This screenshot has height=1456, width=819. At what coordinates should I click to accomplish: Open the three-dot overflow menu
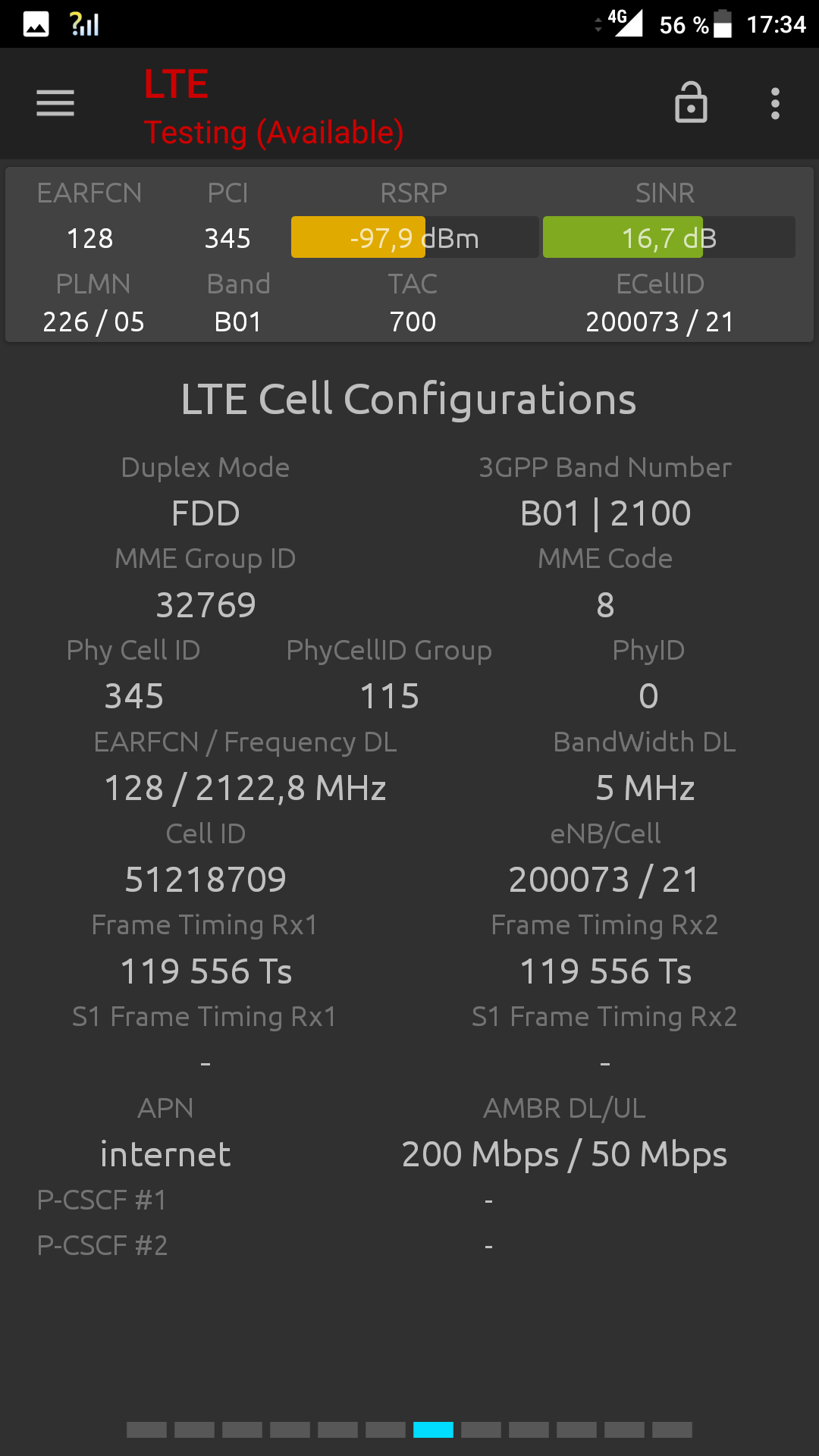point(775,103)
